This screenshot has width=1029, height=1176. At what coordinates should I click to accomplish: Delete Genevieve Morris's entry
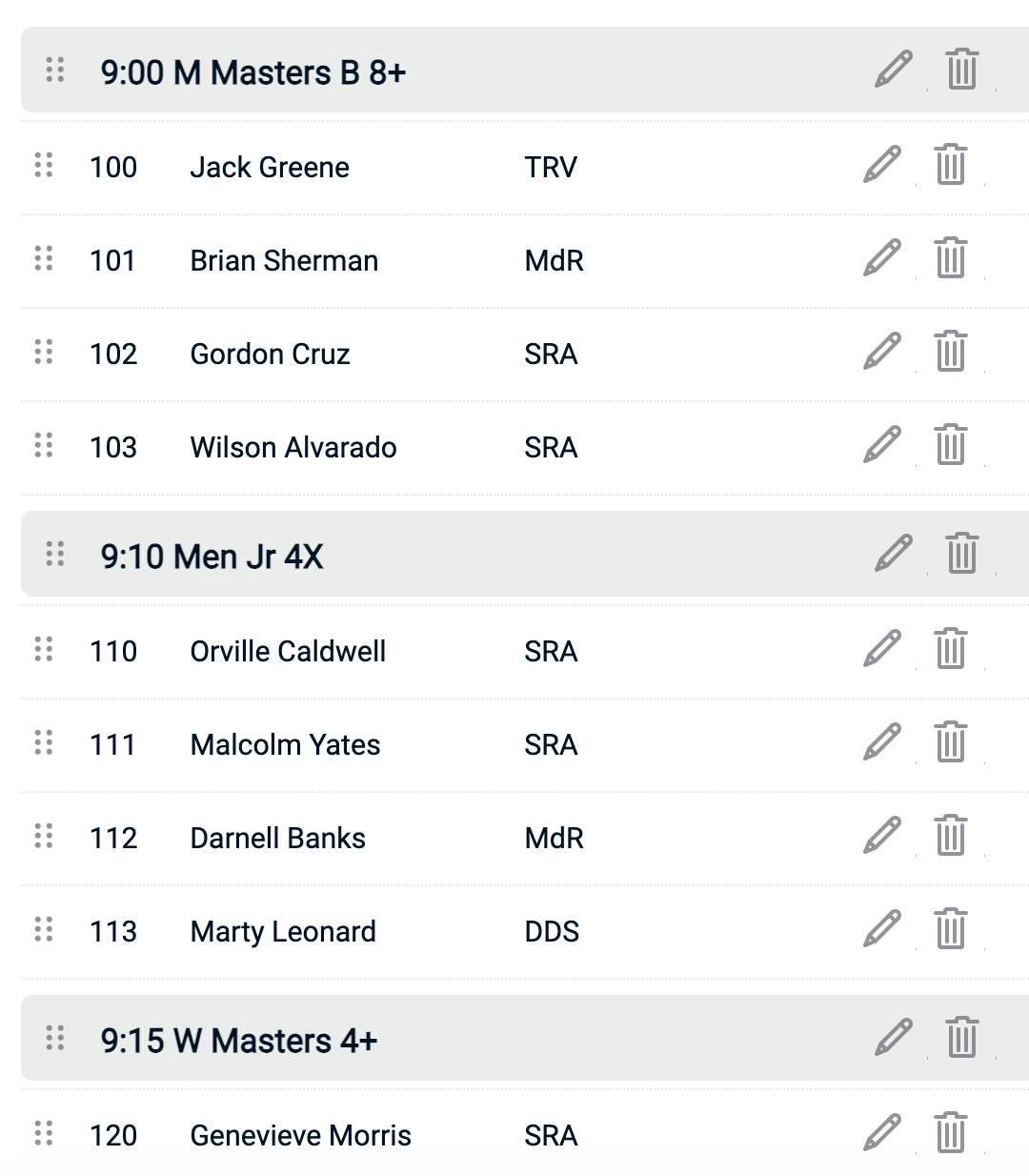949,1133
